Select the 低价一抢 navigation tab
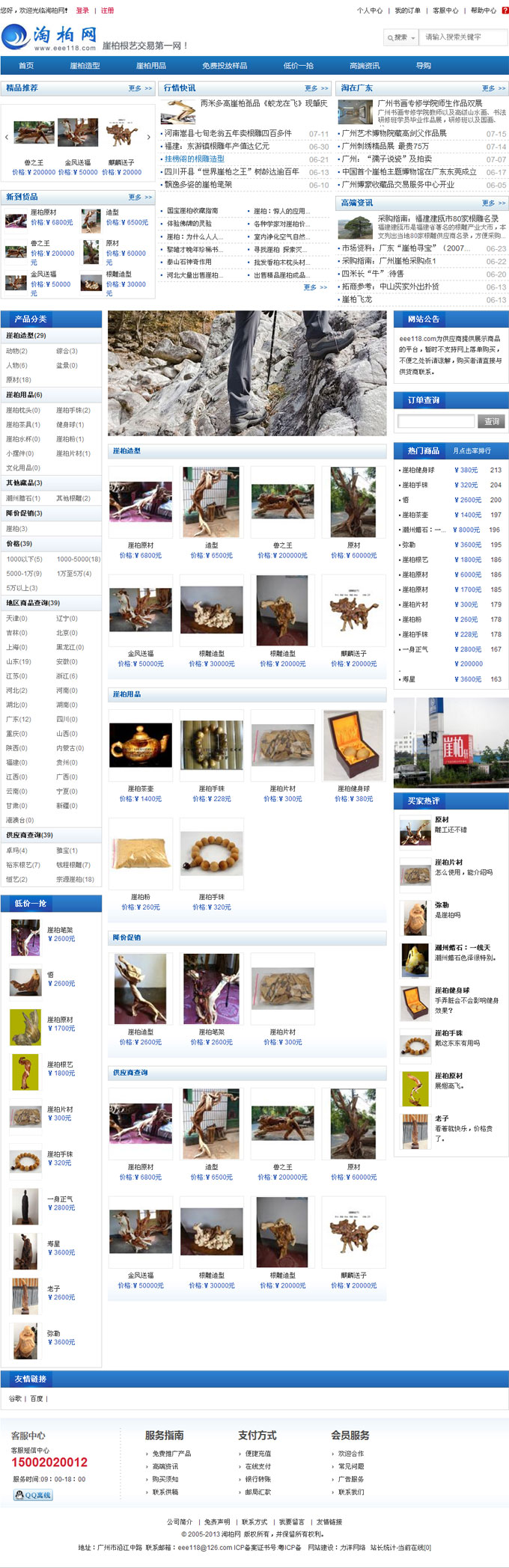 click(x=298, y=66)
